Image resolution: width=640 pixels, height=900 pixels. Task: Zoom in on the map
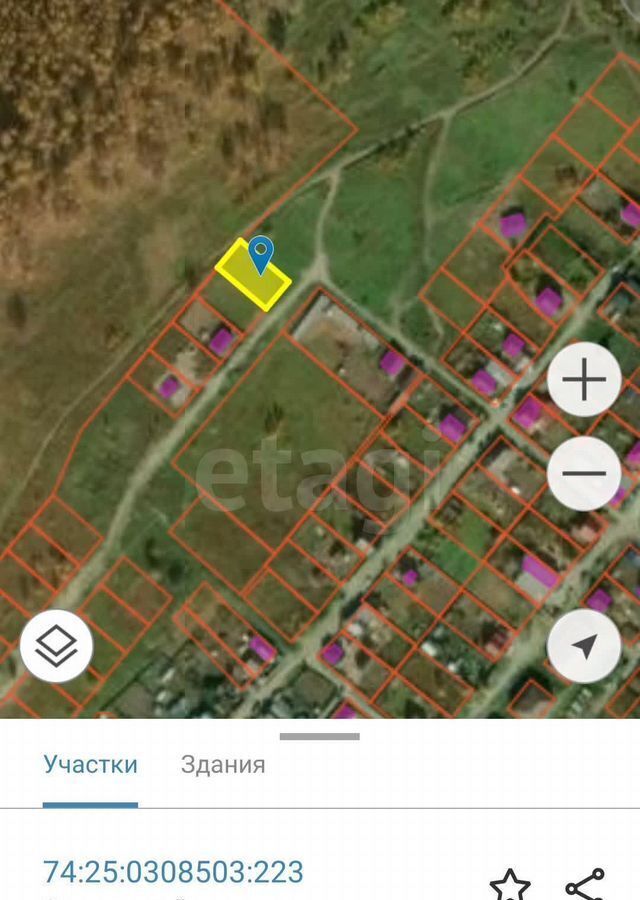[x=585, y=381]
